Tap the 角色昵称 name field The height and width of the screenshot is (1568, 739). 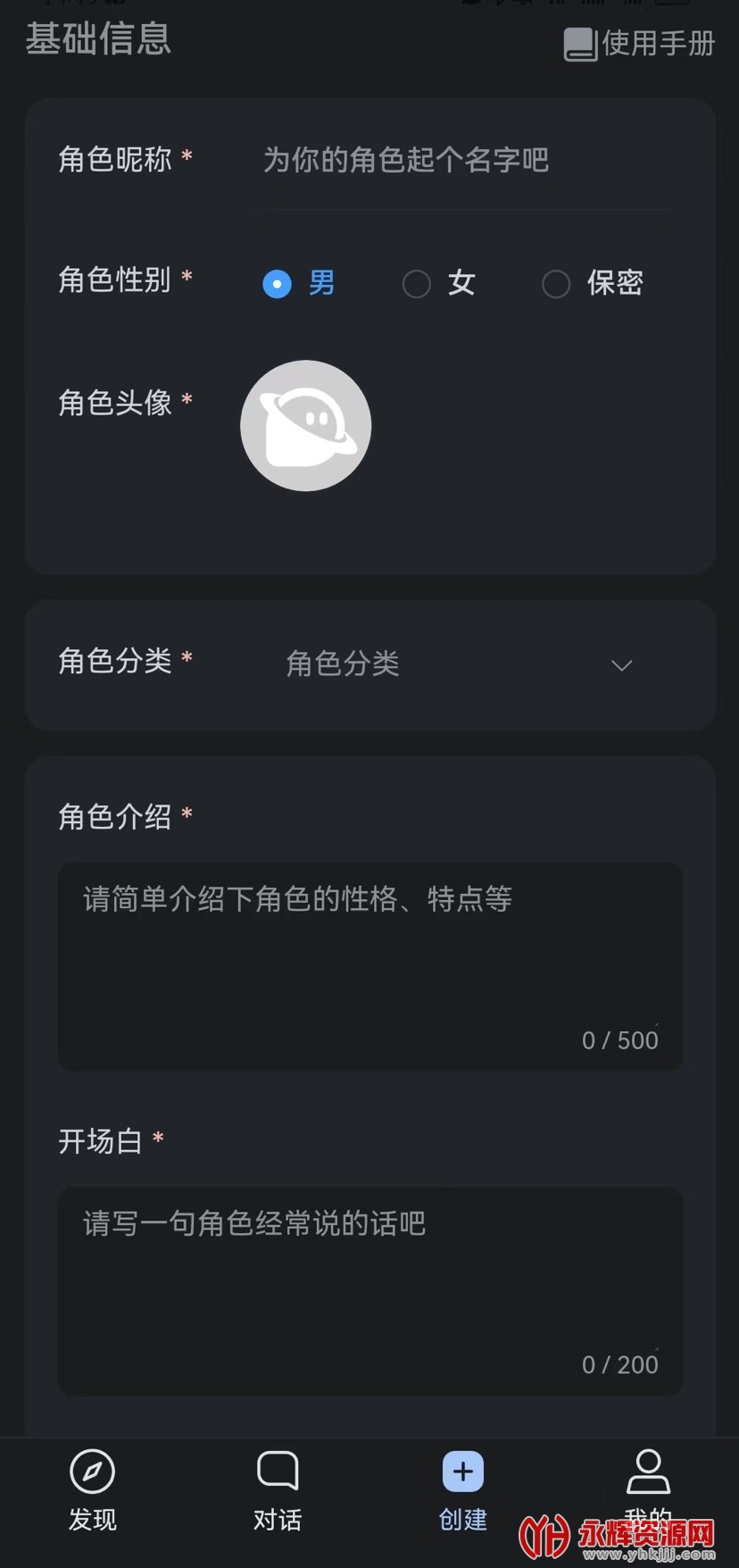464,161
